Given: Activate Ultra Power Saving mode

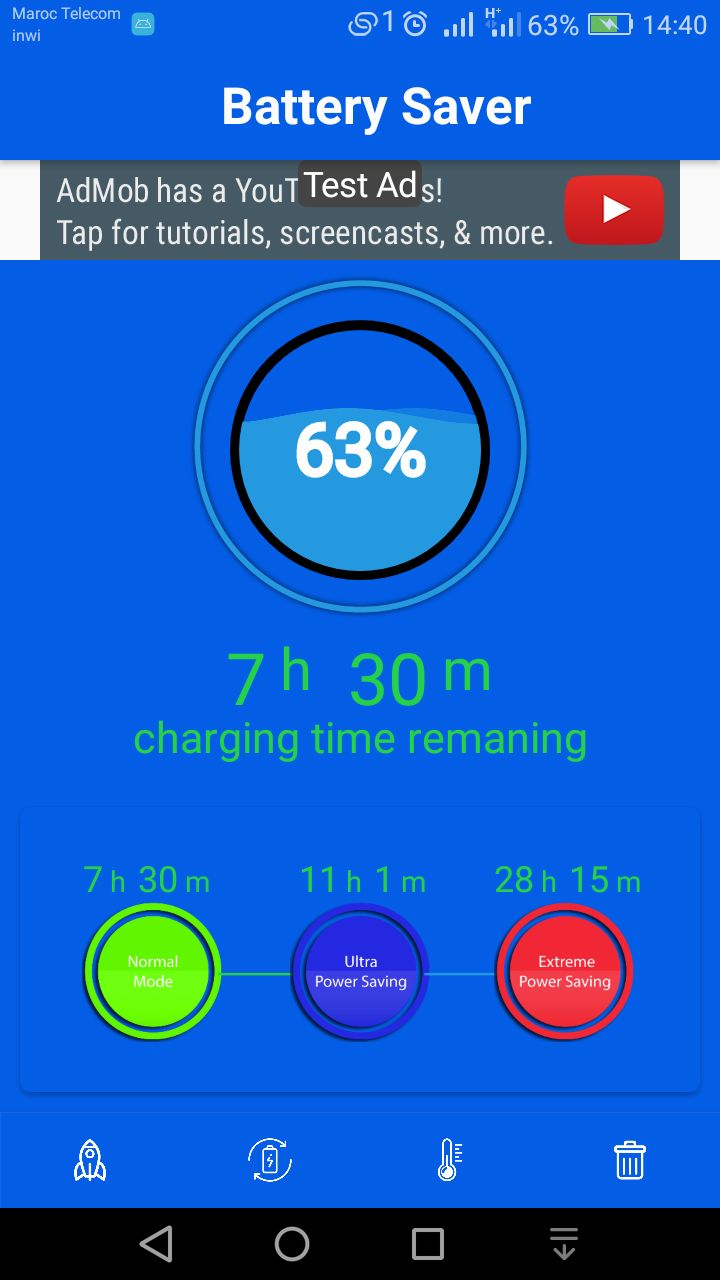Looking at the screenshot, I should pyautogui.click(x=360, y=971).
